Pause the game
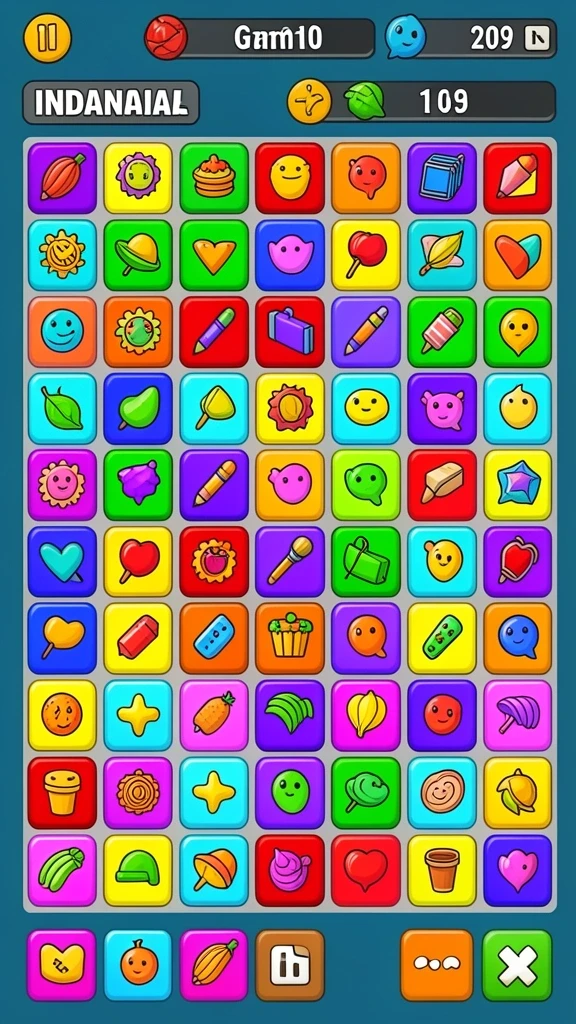This screenshot has width=576, height=1024. click(47, 38)
